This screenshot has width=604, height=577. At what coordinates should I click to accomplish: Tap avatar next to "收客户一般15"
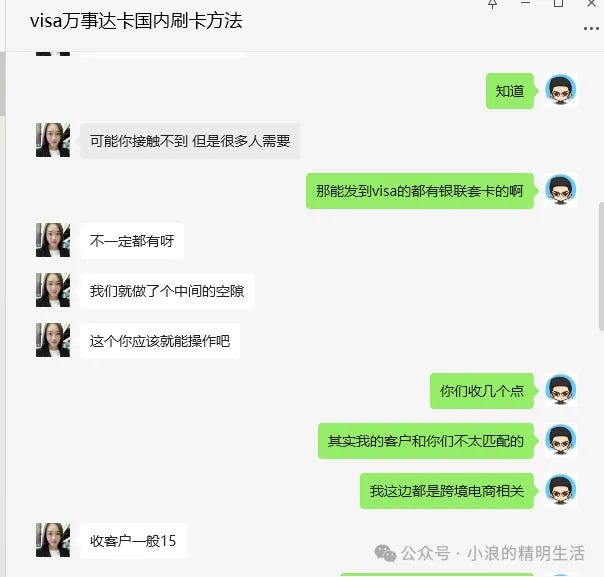pyautogui.click(x=53, y=540)
